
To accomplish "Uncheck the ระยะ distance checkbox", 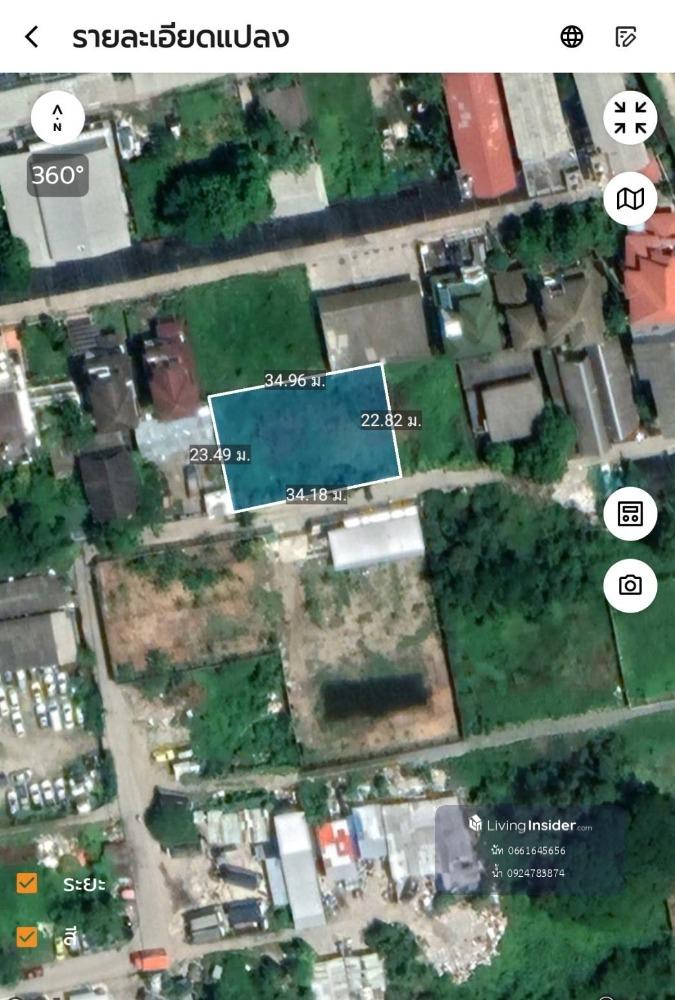I will 27,883.
